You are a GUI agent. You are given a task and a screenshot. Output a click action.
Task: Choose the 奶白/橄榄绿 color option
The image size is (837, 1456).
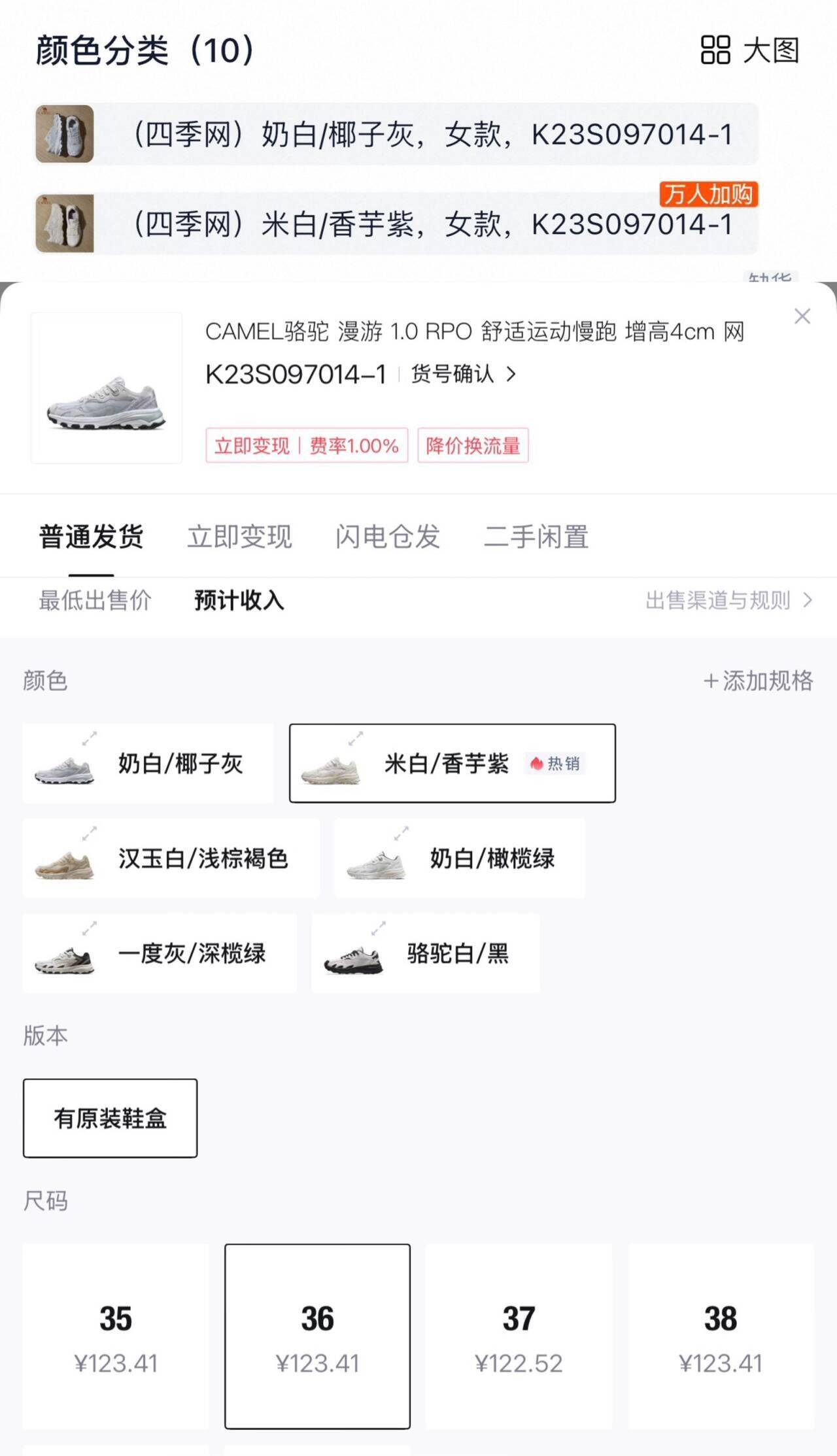tap(460, 858)
